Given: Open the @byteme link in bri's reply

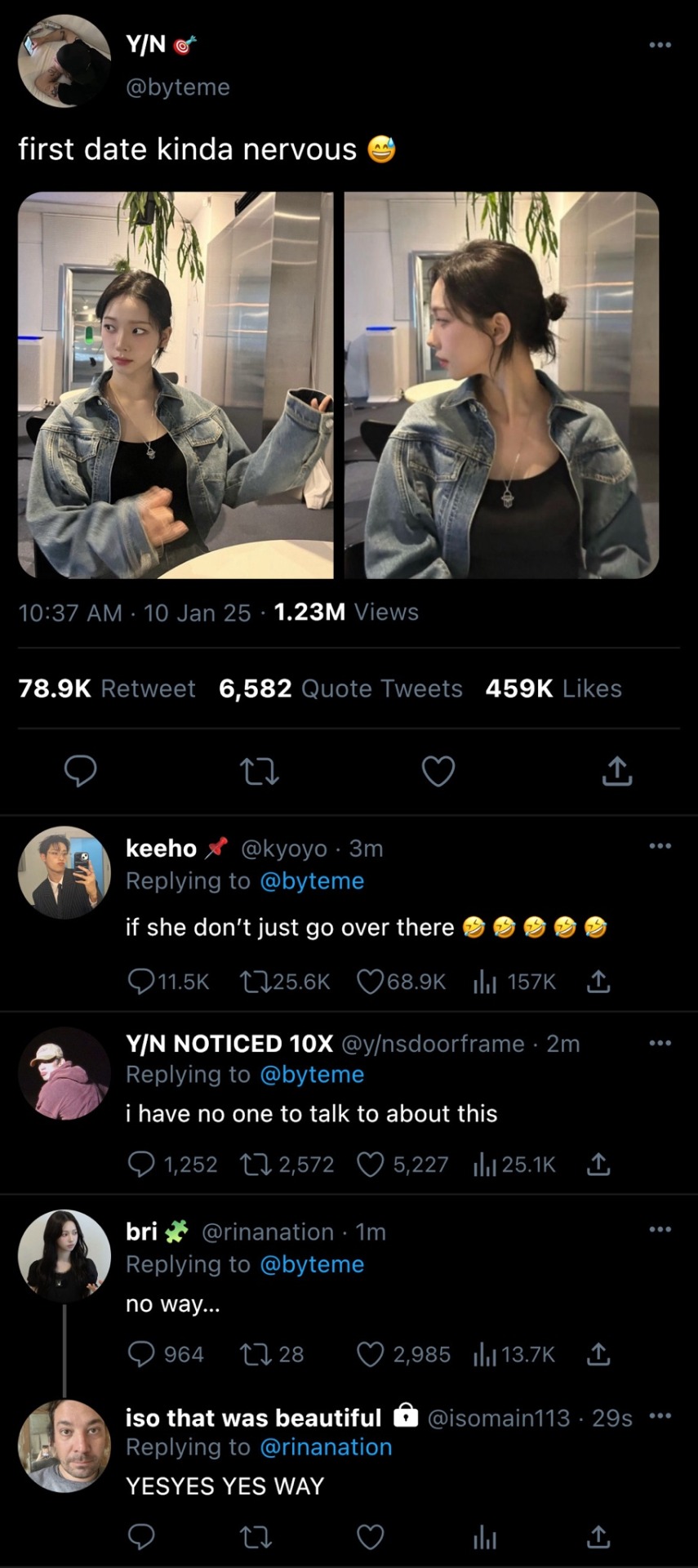Looking at the screenshot, I should point(312,1264).
